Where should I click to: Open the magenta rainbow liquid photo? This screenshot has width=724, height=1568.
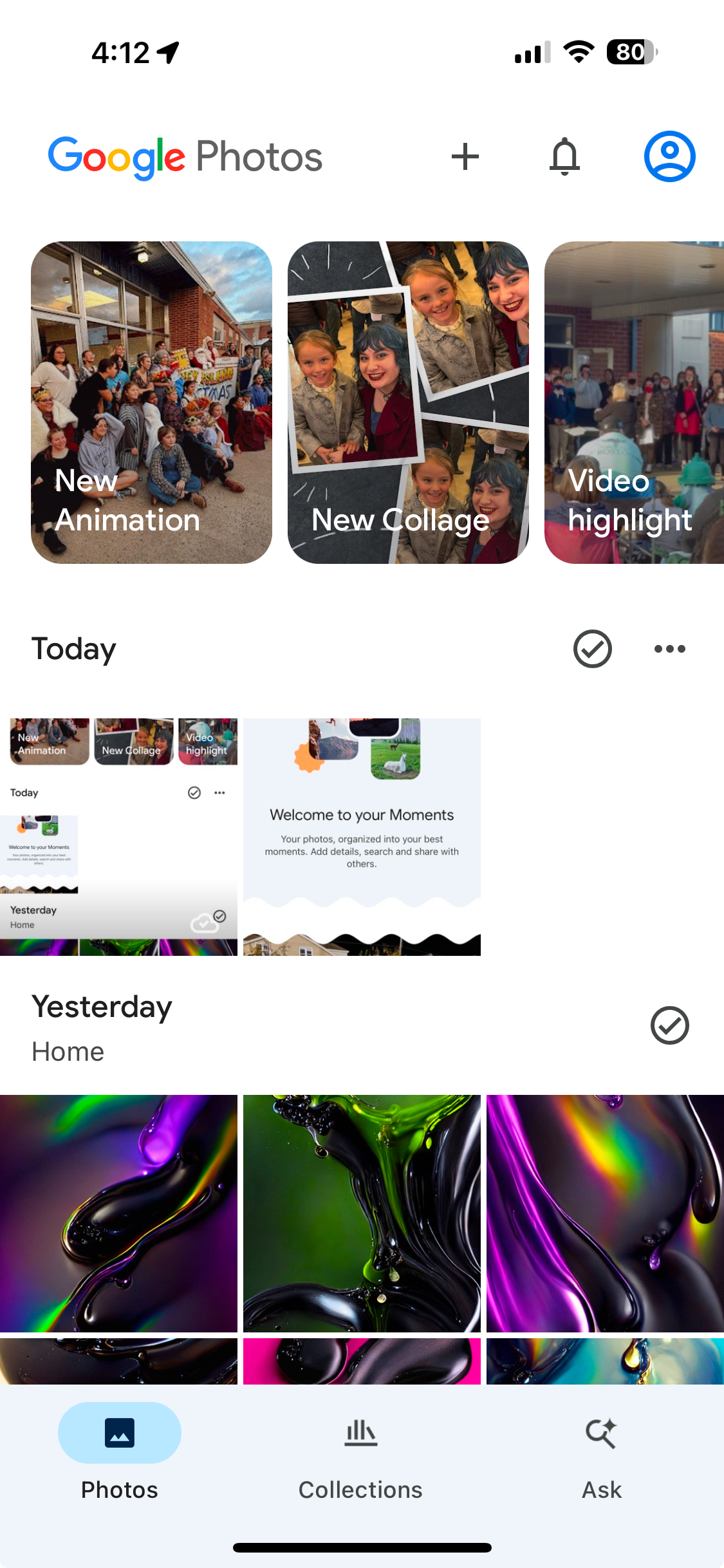click(x=605, y=1213)
